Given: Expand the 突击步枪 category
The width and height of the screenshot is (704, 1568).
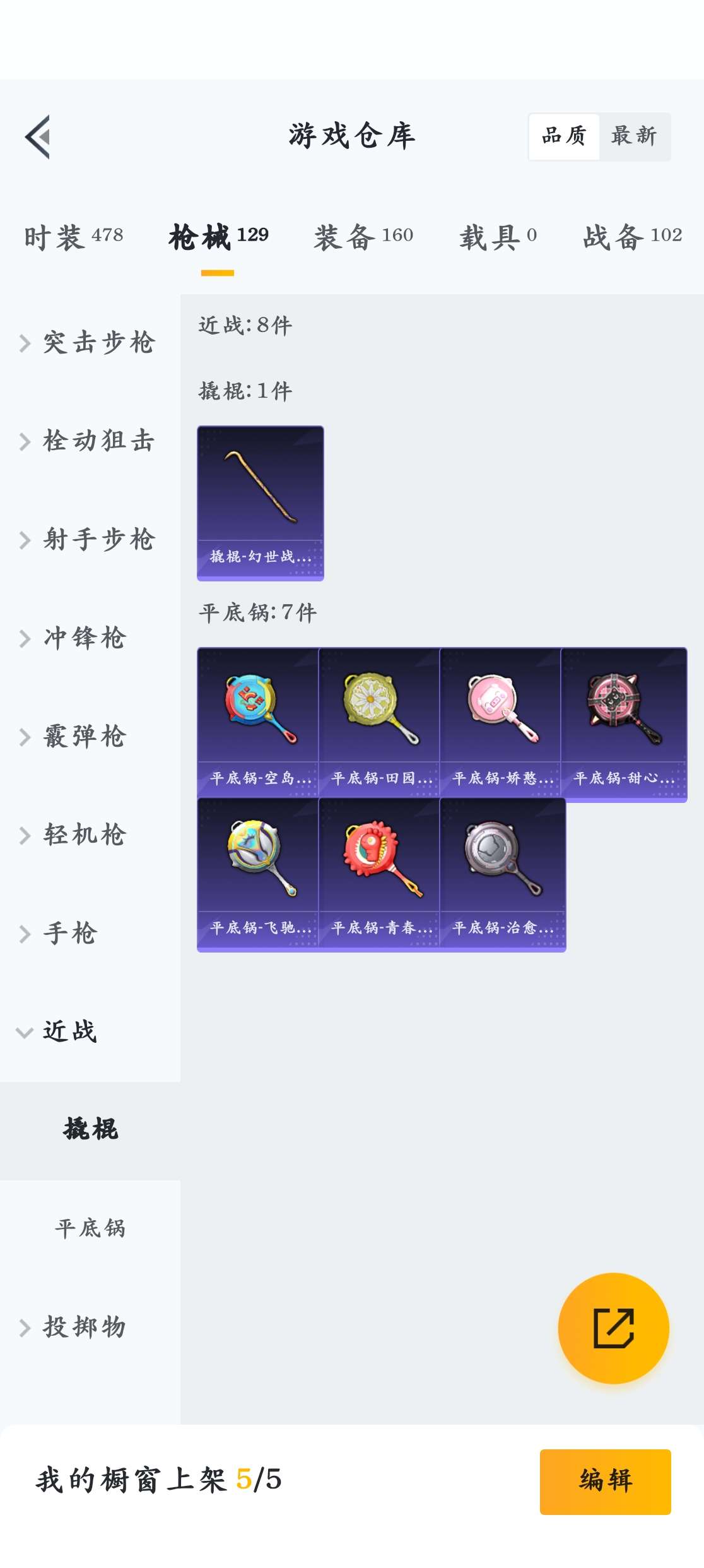Looking at the screenshot, I should click(x=88, y=343).
